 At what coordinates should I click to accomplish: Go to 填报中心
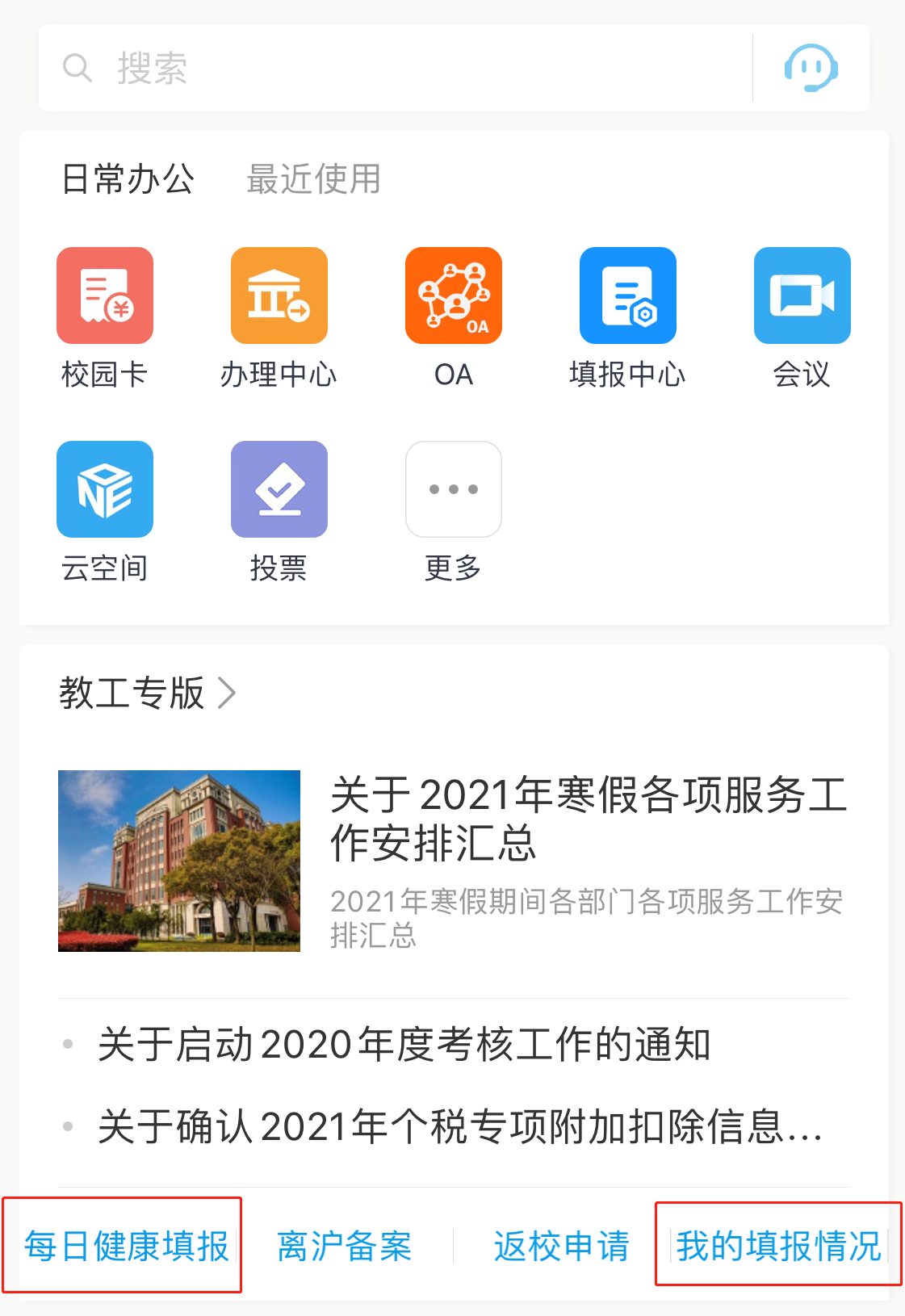[x=627, y=296]
